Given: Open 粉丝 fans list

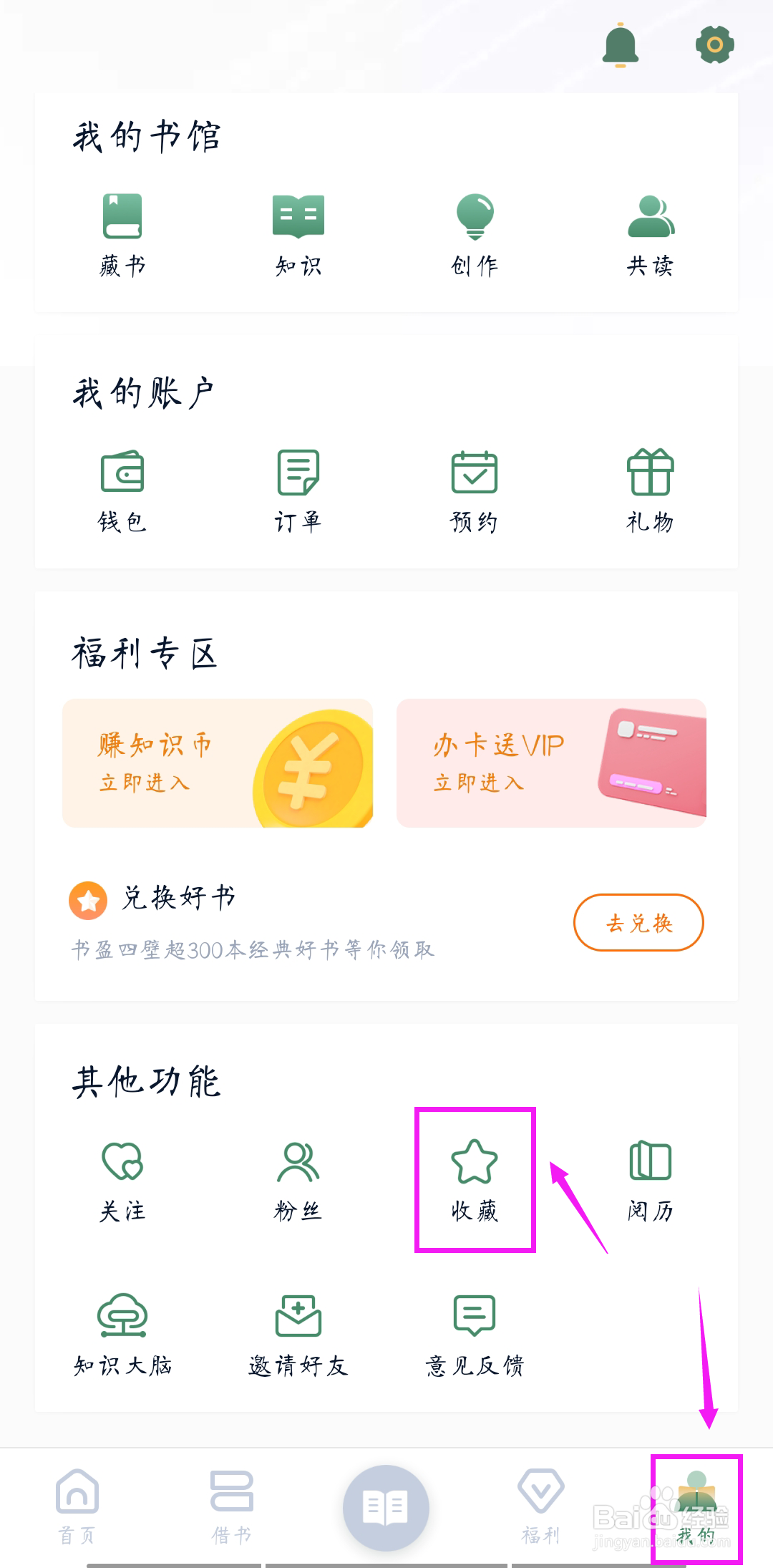Looking at the screenshot, I should (x=298, y=1181).
